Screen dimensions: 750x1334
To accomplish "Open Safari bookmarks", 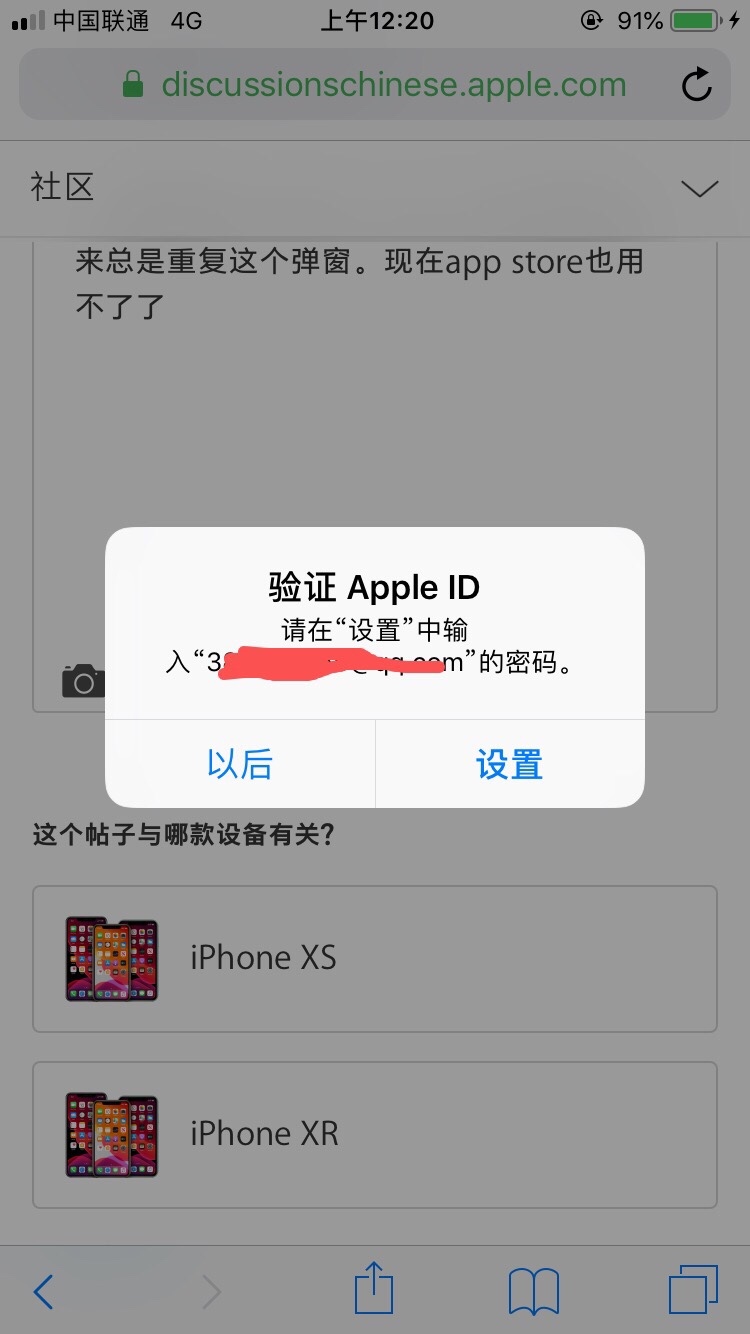I will point(533,1291).
